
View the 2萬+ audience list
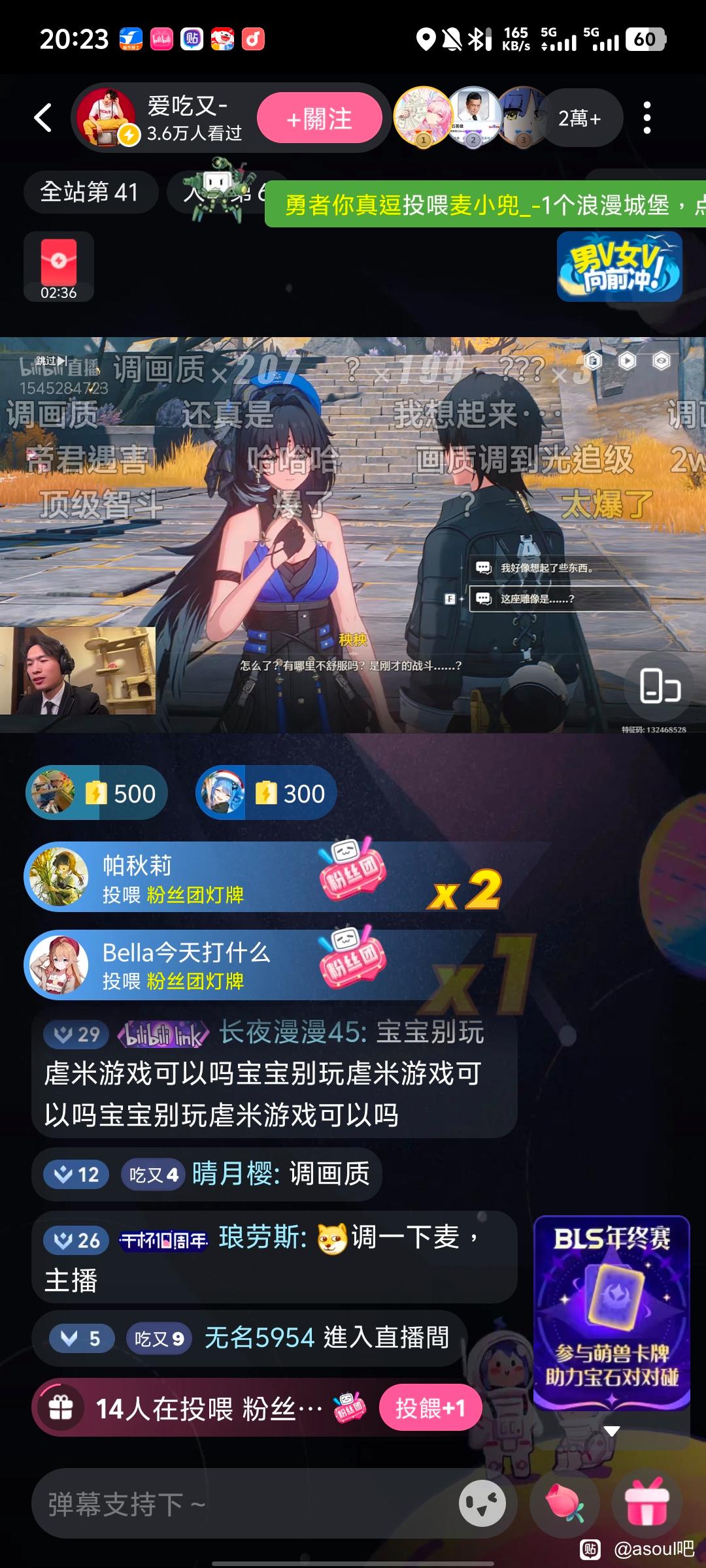point(579,118)
